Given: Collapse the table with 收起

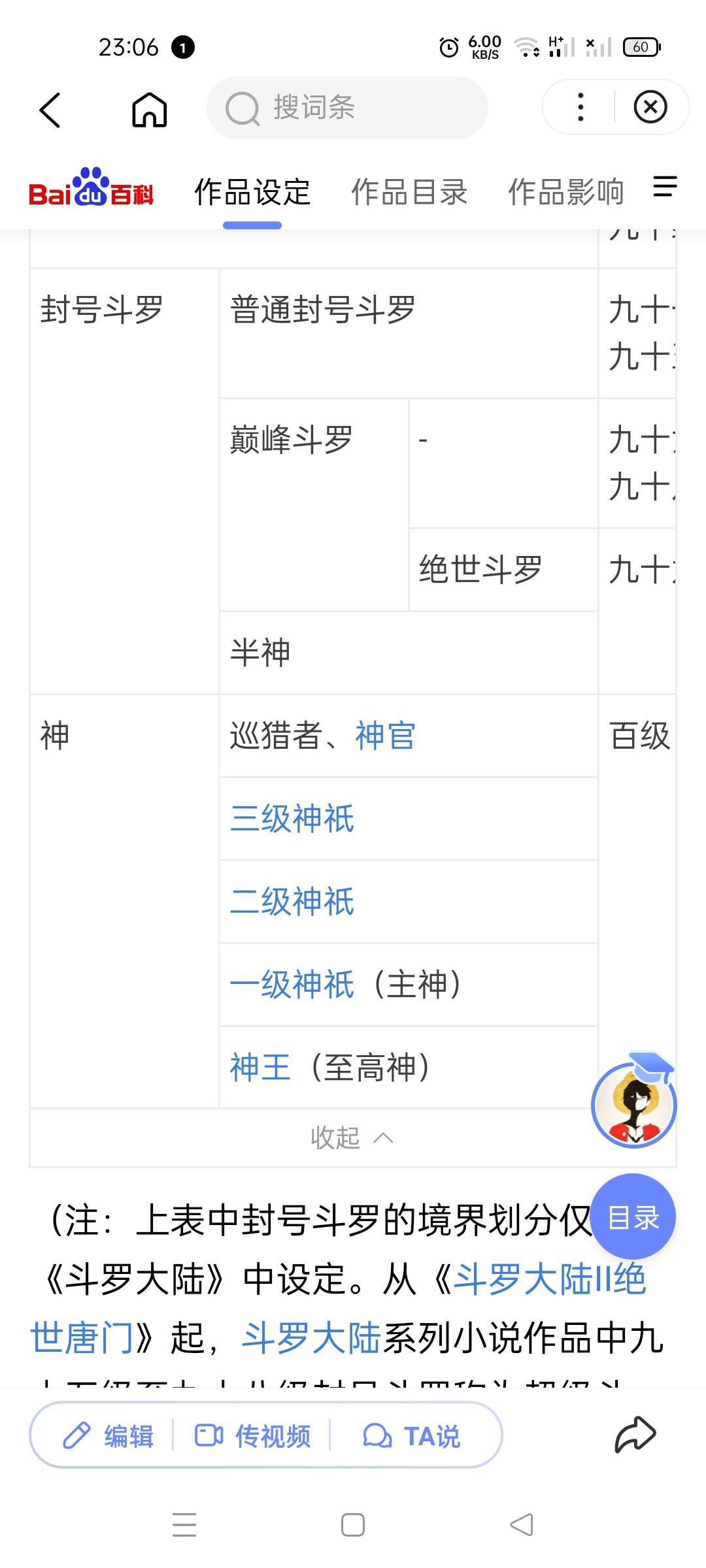Looking at the screenshot, I should coord(352,1137).
